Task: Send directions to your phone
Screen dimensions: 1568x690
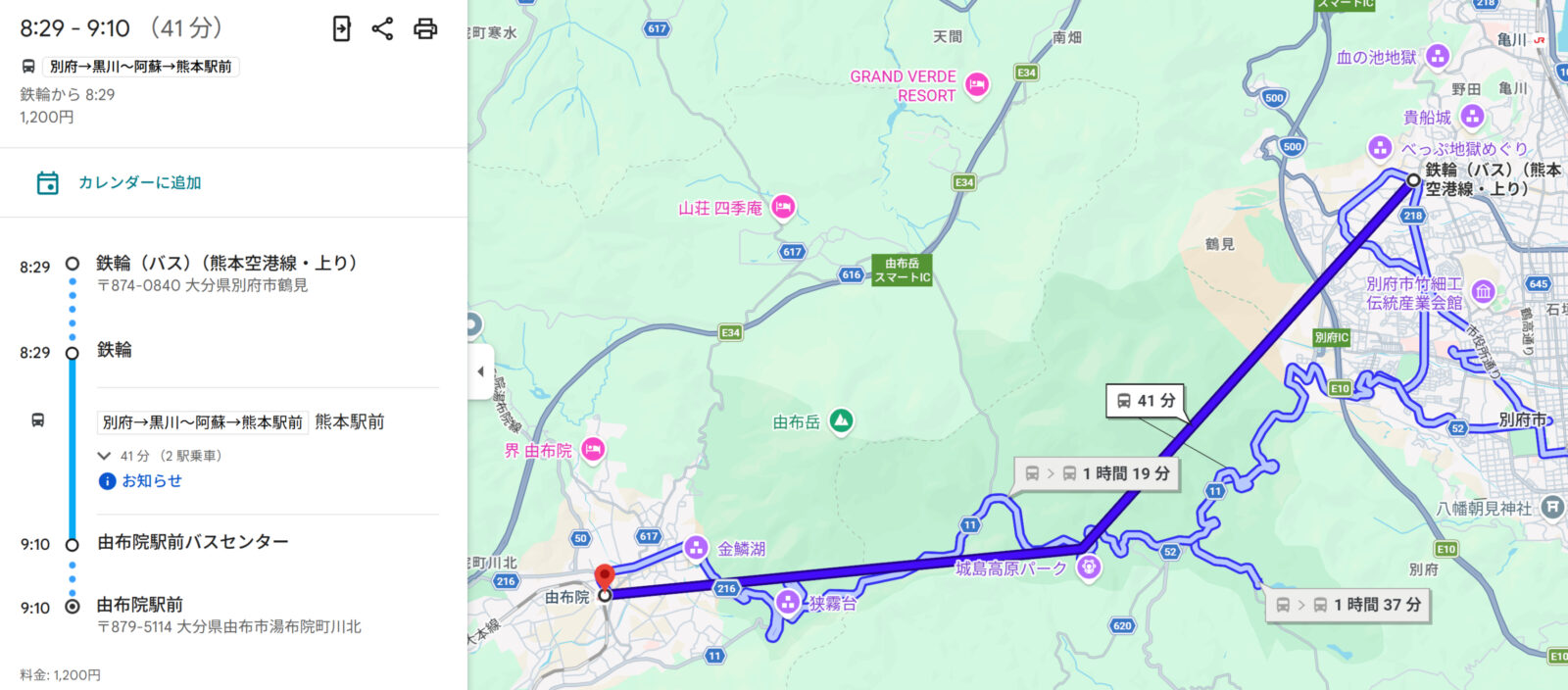Action: [341, 28]
